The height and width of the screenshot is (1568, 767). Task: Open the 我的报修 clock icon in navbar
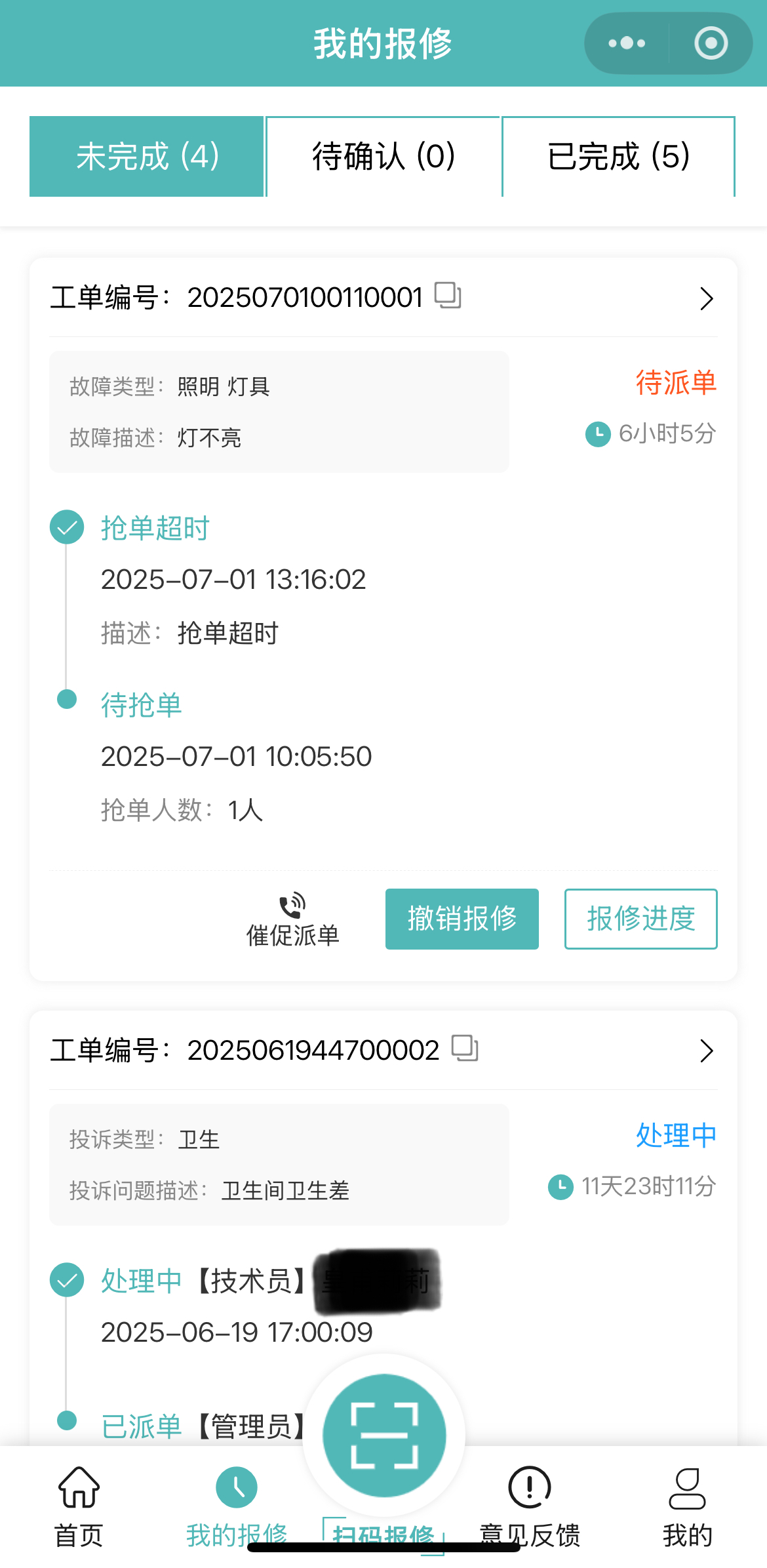coord(237,1485)
